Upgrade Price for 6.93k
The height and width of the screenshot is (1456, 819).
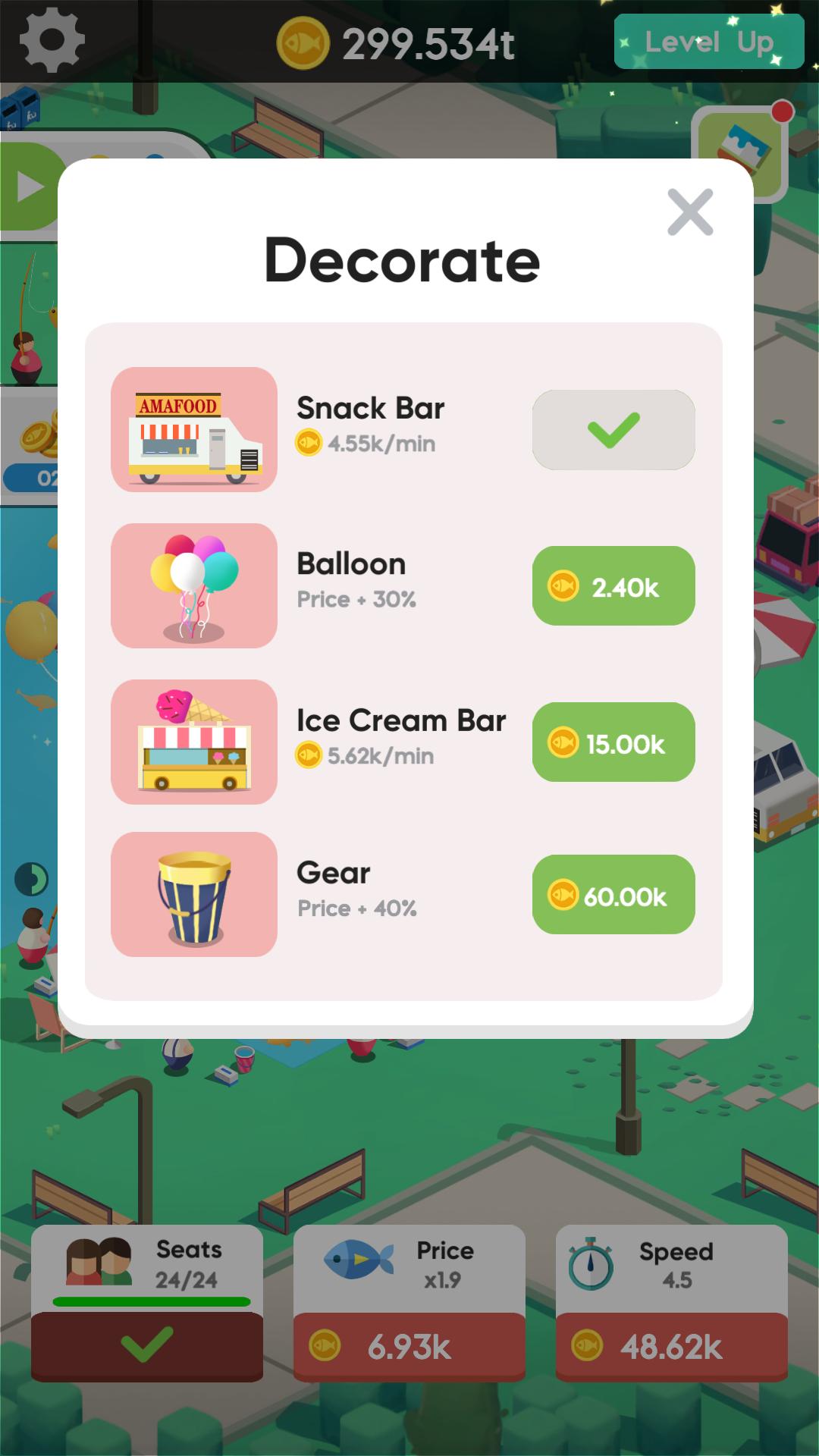tap(409, 1347)
